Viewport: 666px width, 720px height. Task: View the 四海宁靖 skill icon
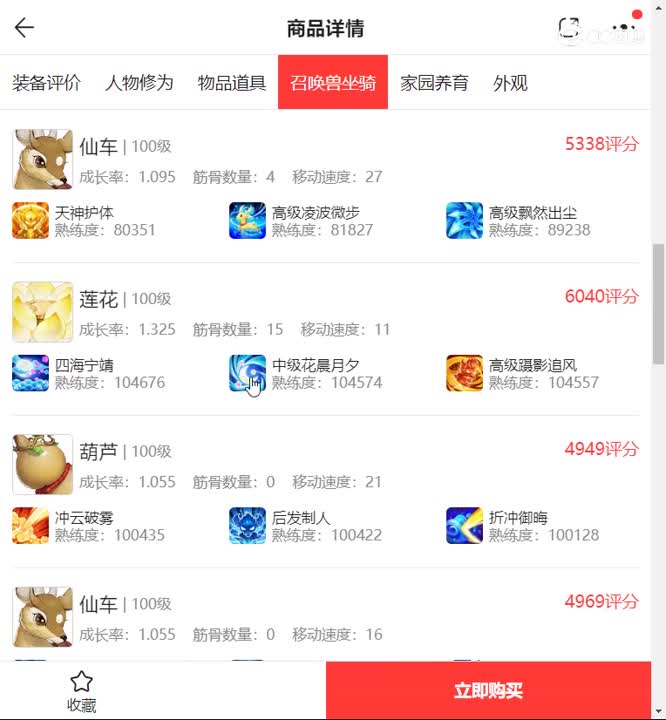[x=30, y=373]
